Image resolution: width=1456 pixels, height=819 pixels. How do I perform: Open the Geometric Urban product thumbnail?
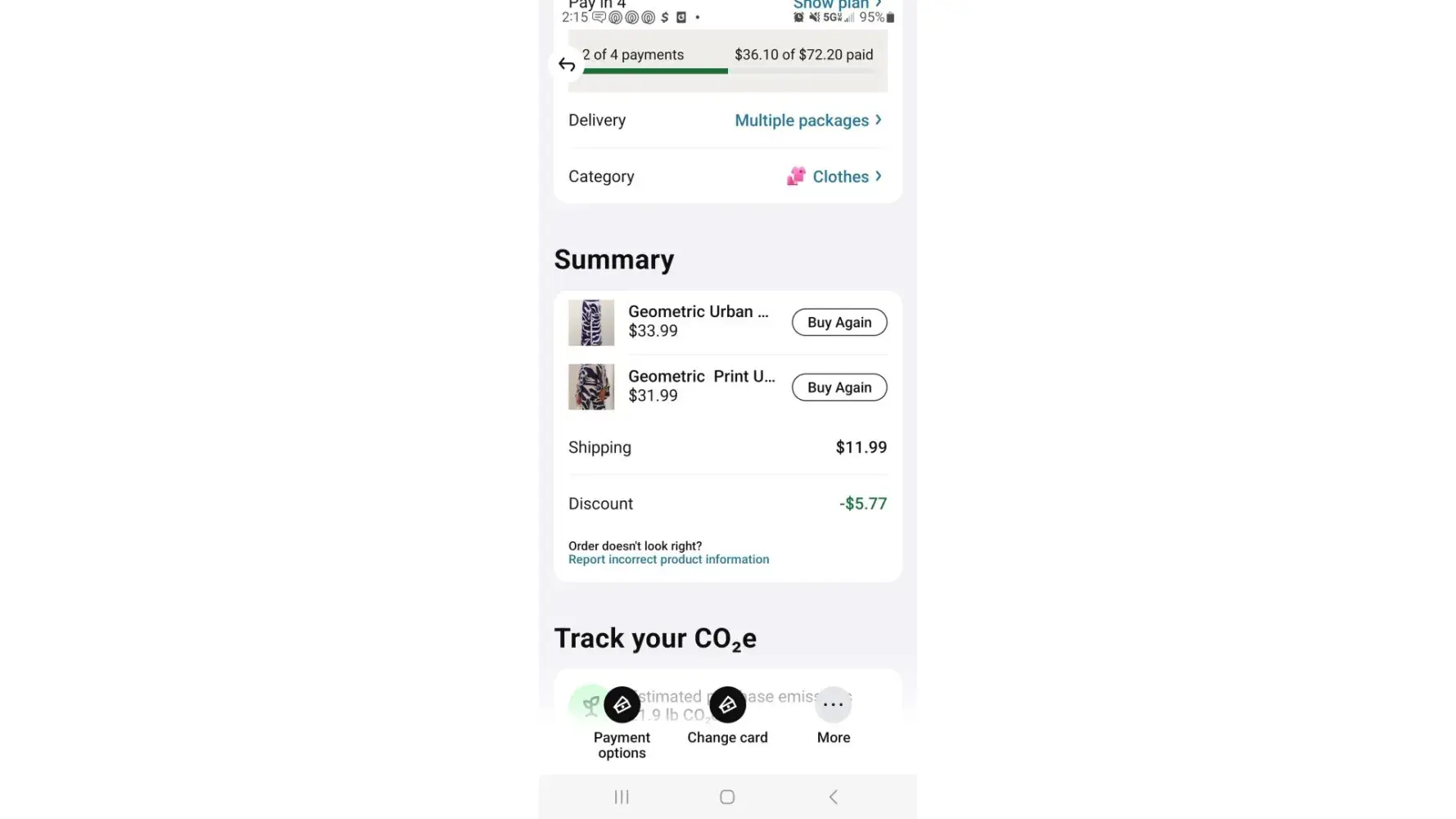(x=591, y=323)
